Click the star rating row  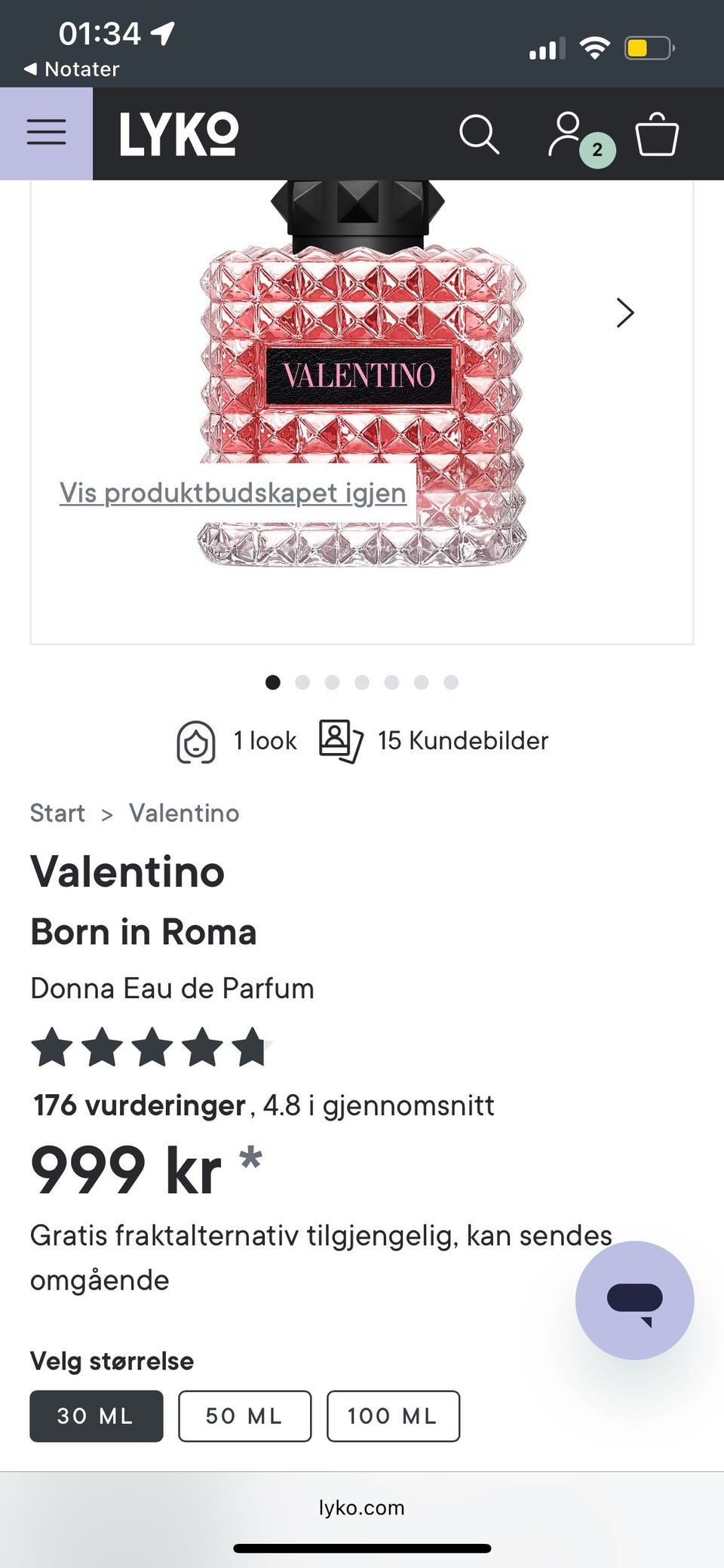point(151,1047)
